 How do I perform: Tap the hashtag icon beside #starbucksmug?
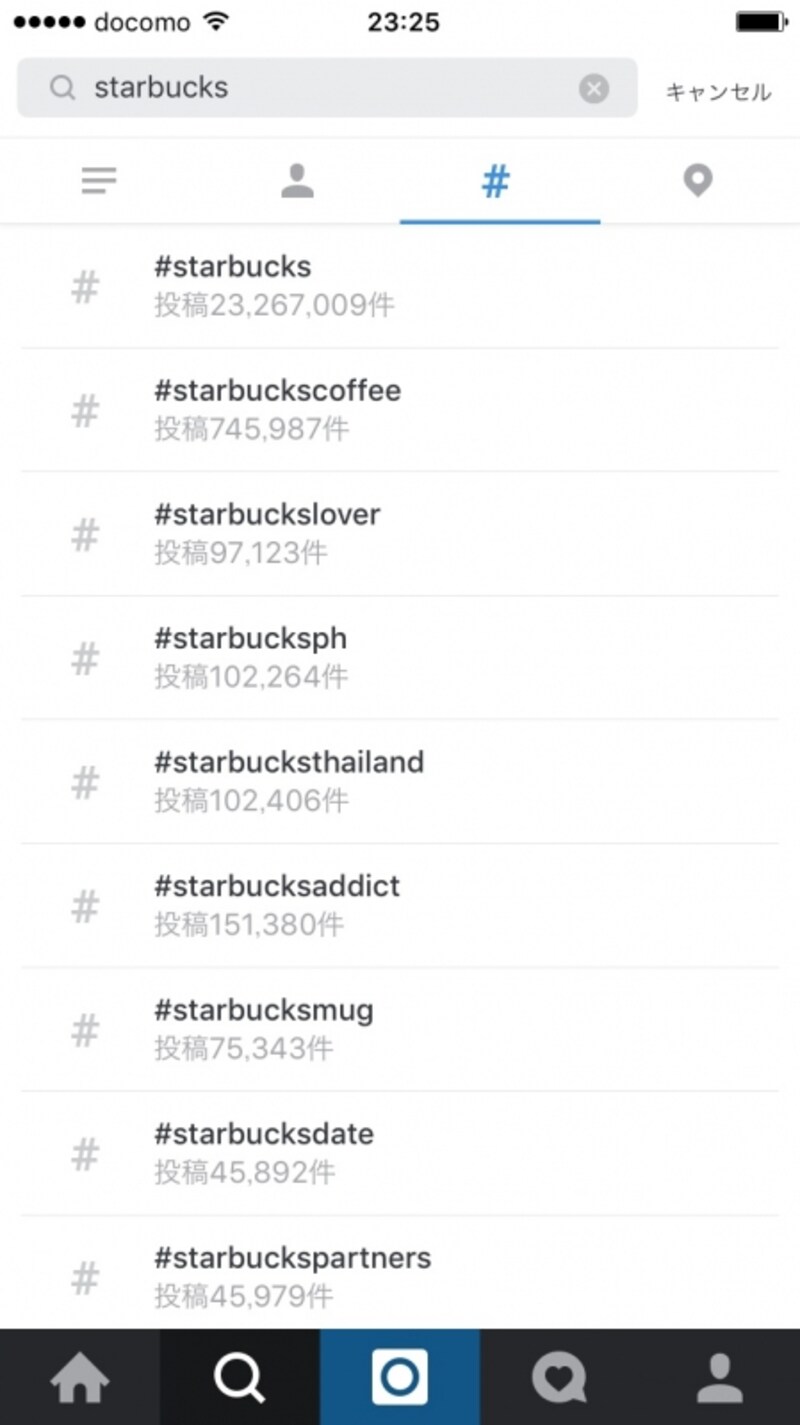83,1030
